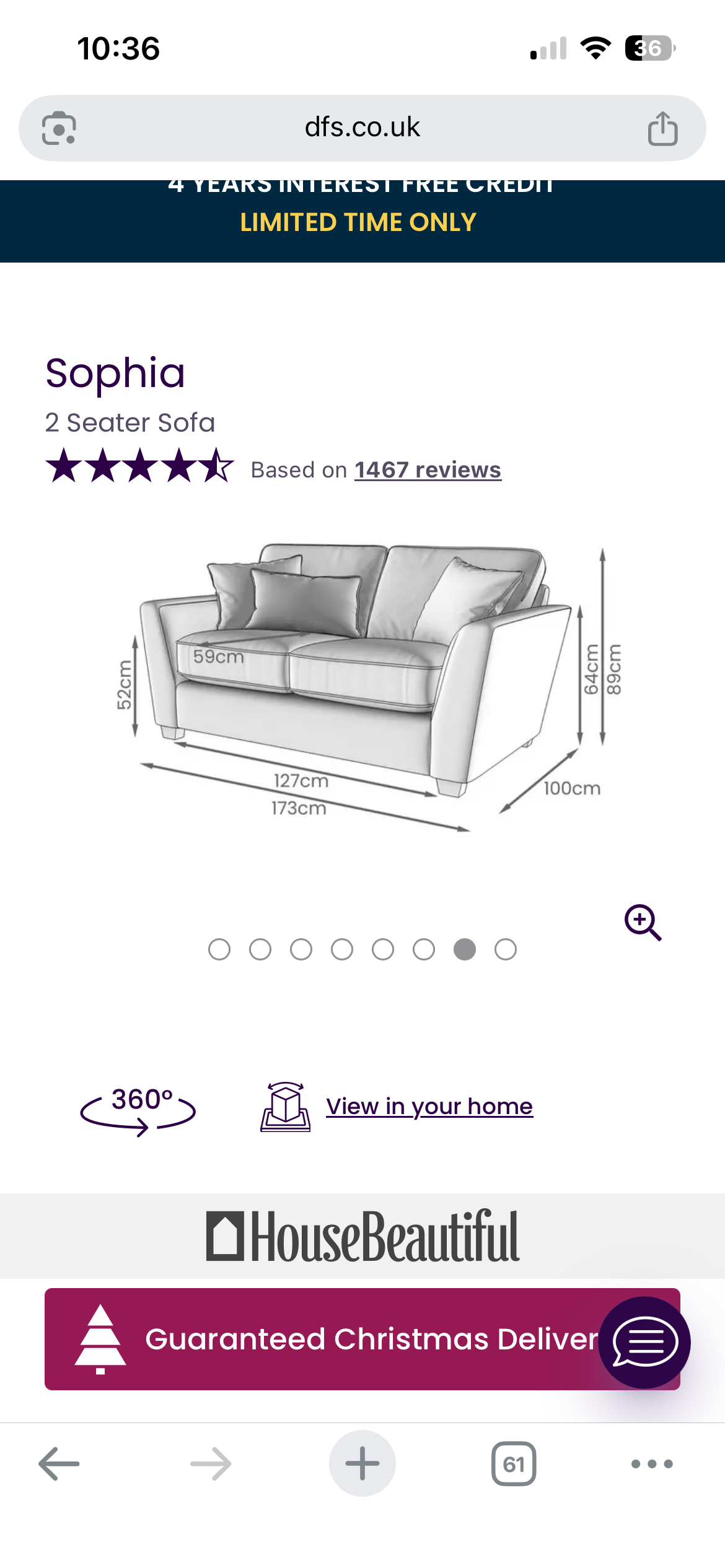Select the last image indicator dot
The height and width of the screenshot is (1568, 725).
point(506,949)
